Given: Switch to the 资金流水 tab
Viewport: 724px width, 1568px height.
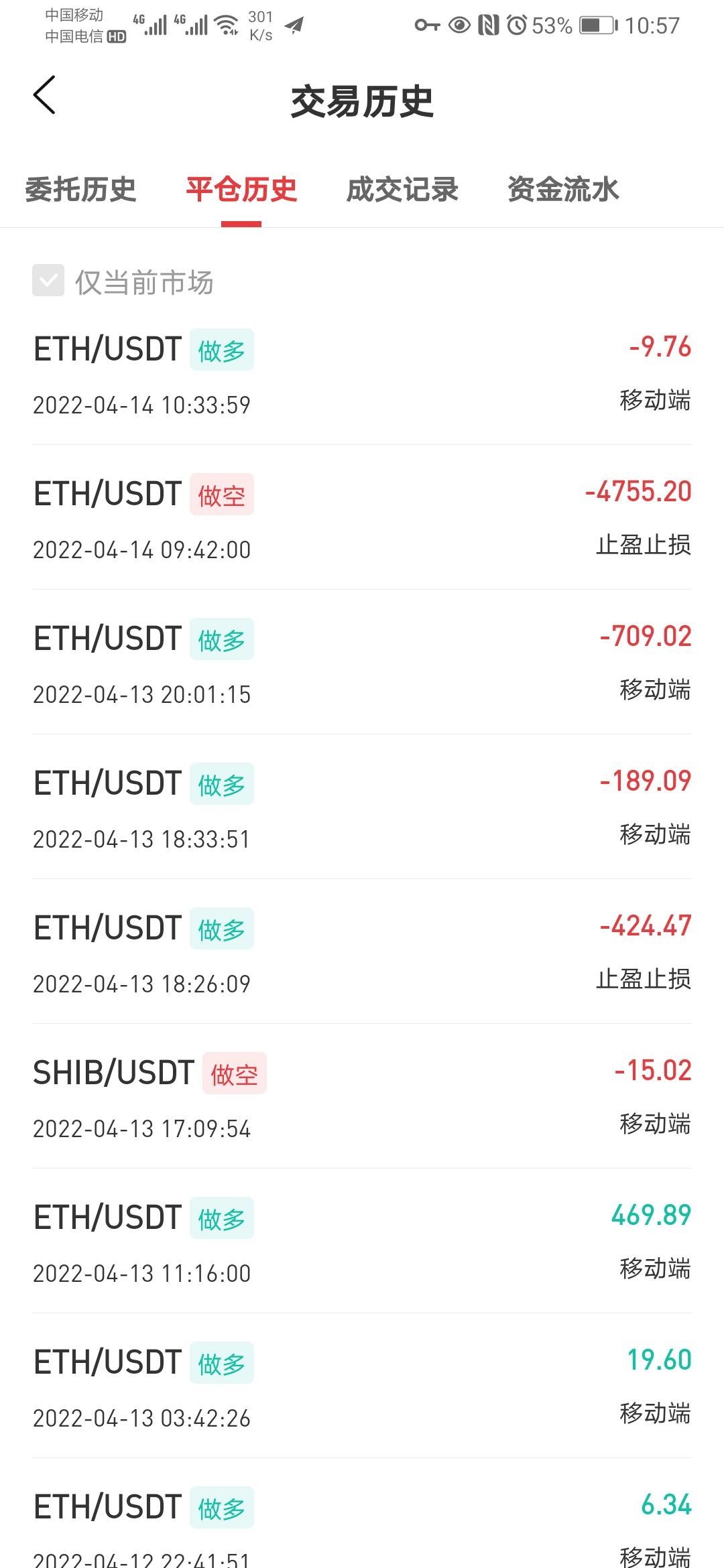Looking at the screenshot, I should [x=563, y=190].
